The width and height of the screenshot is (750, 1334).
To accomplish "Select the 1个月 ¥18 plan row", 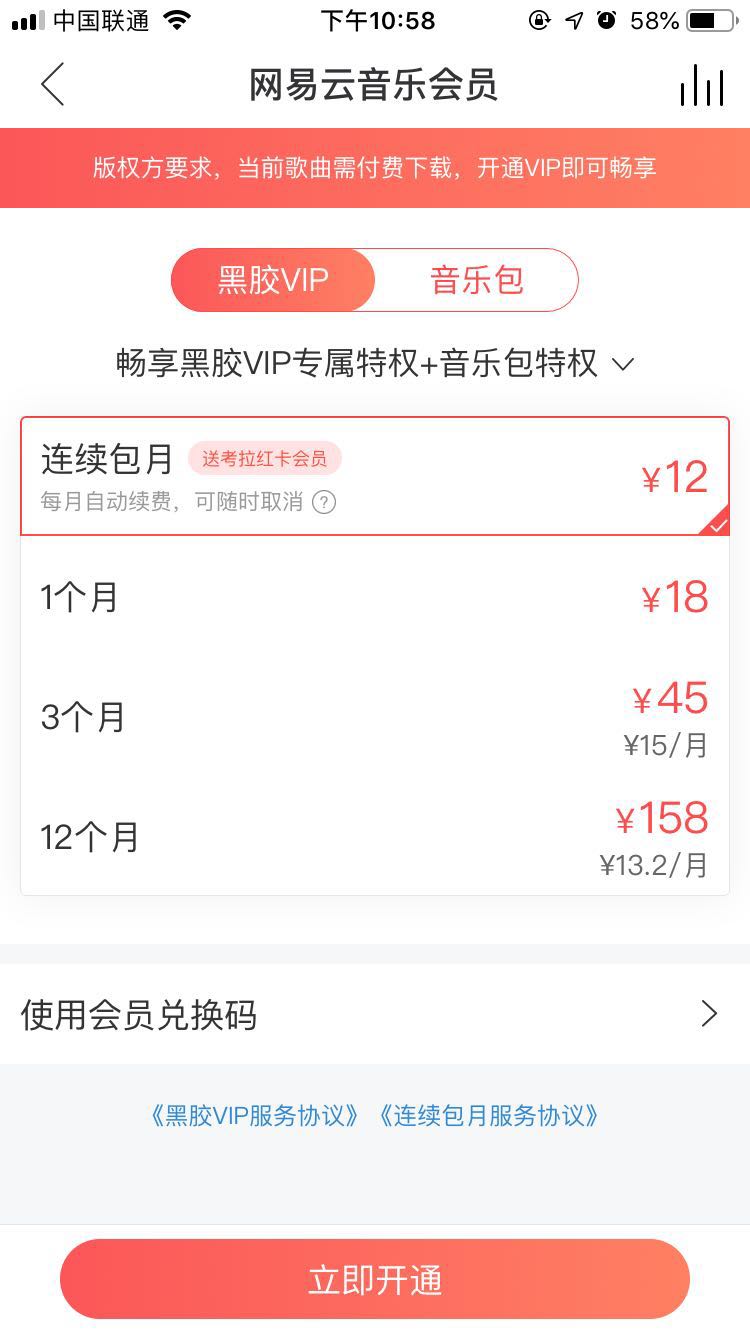I will pos(375,595).
